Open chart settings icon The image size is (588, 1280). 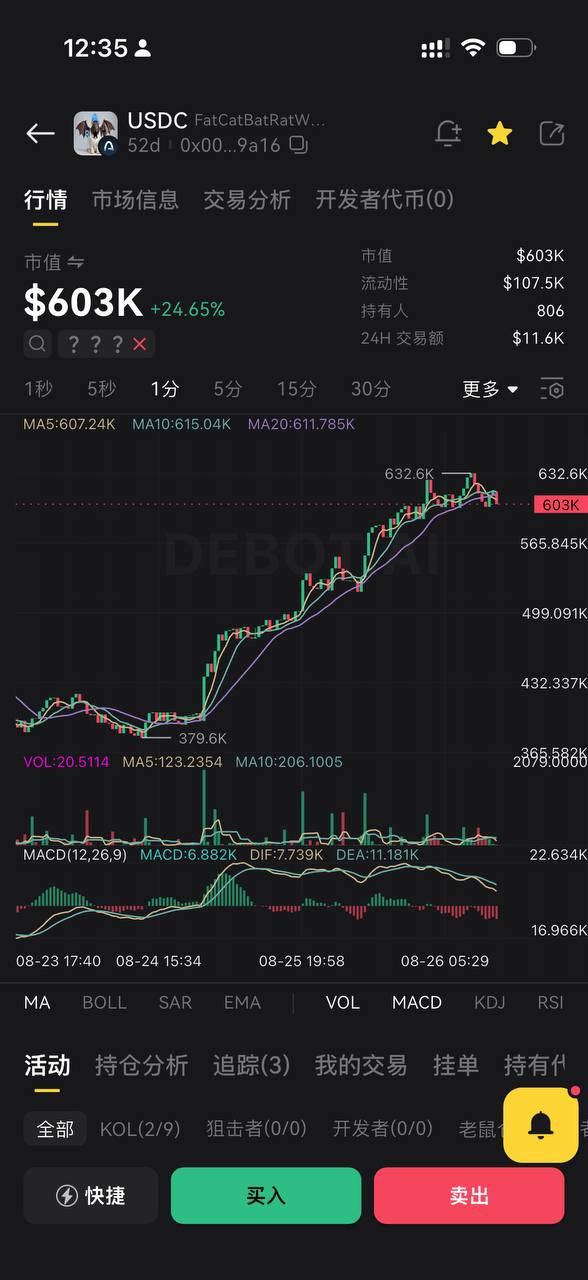click(x=552, y=389)
